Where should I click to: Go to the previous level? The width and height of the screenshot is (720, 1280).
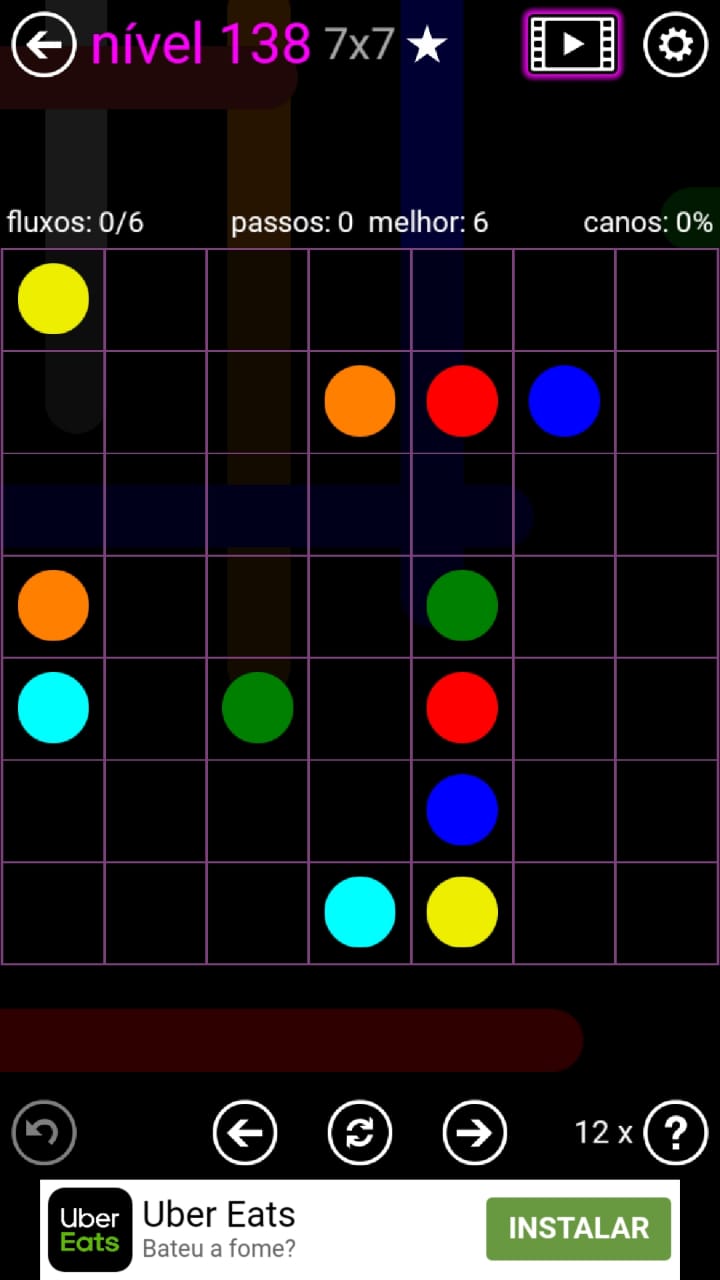[x=245, y=1133]
